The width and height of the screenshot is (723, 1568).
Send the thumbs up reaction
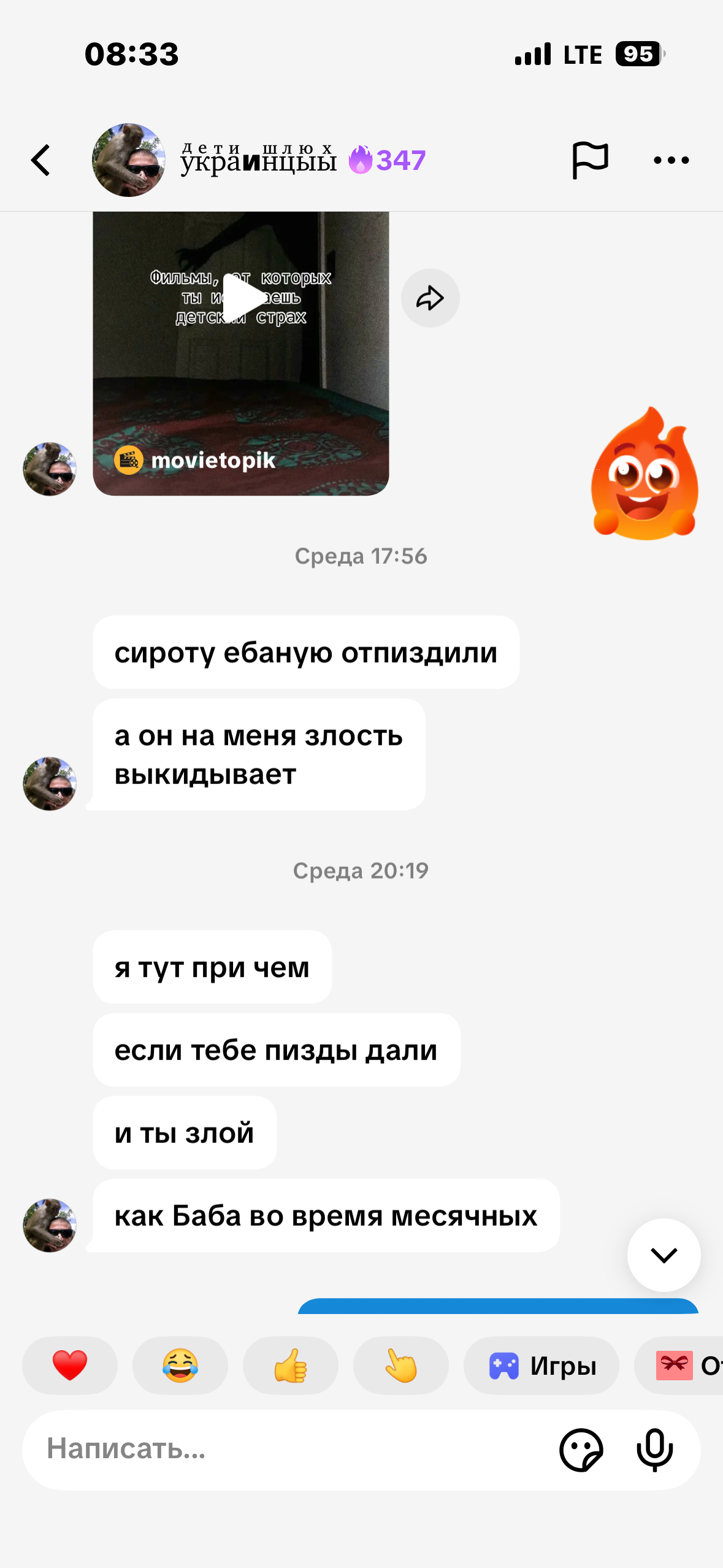pyautogui.click(x=291, y=1365)
